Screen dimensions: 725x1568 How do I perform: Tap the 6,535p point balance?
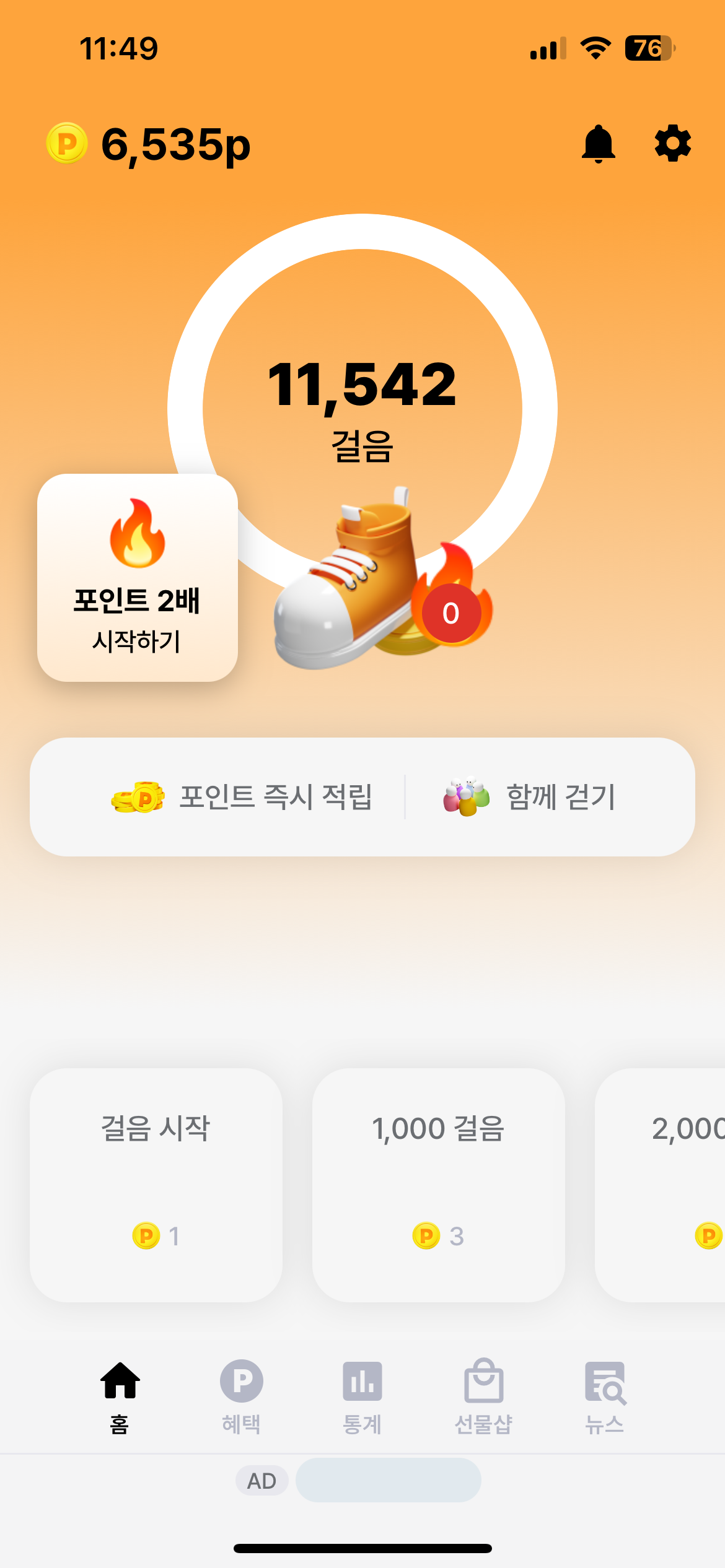pyautogui.click(x=149, y=144)
